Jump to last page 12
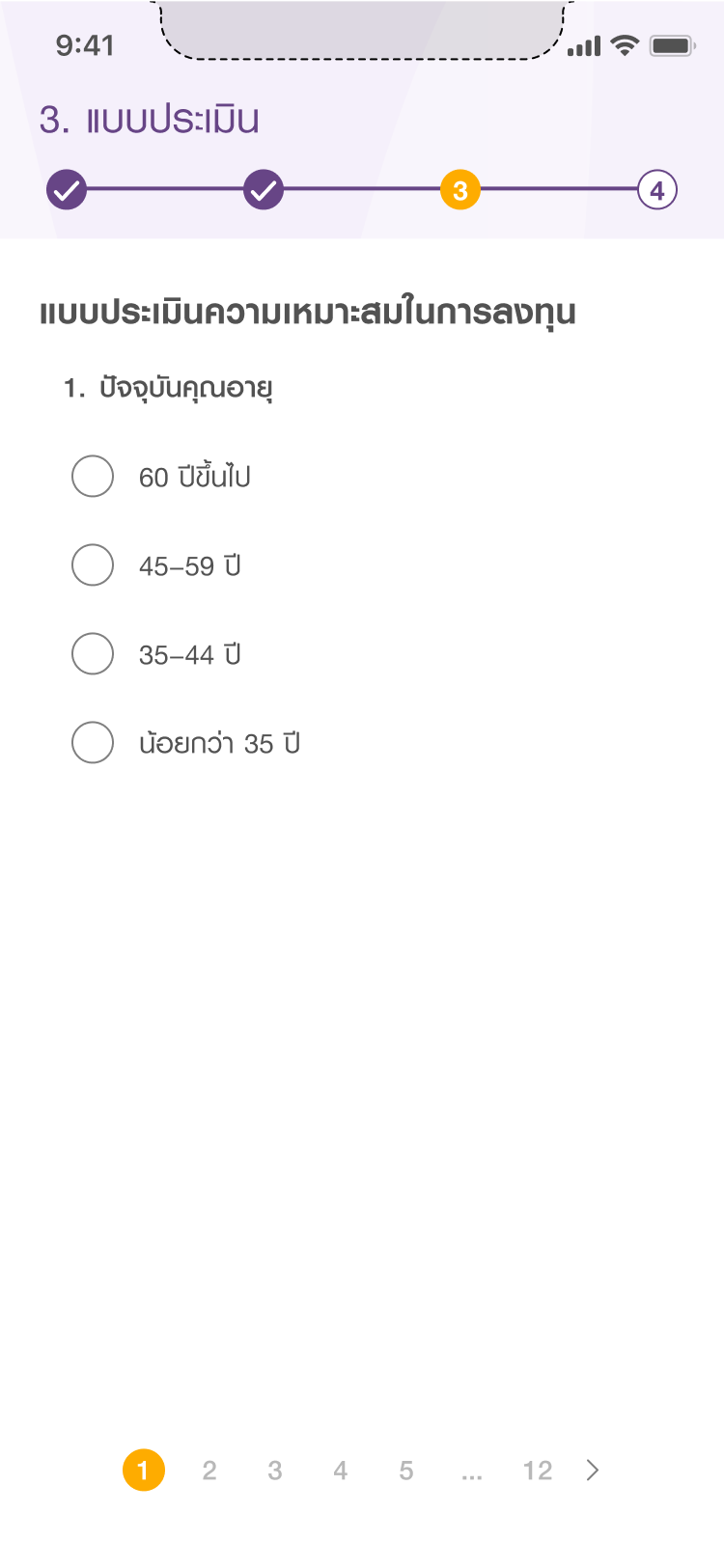724x1568 pixels. pos(538,1471)
